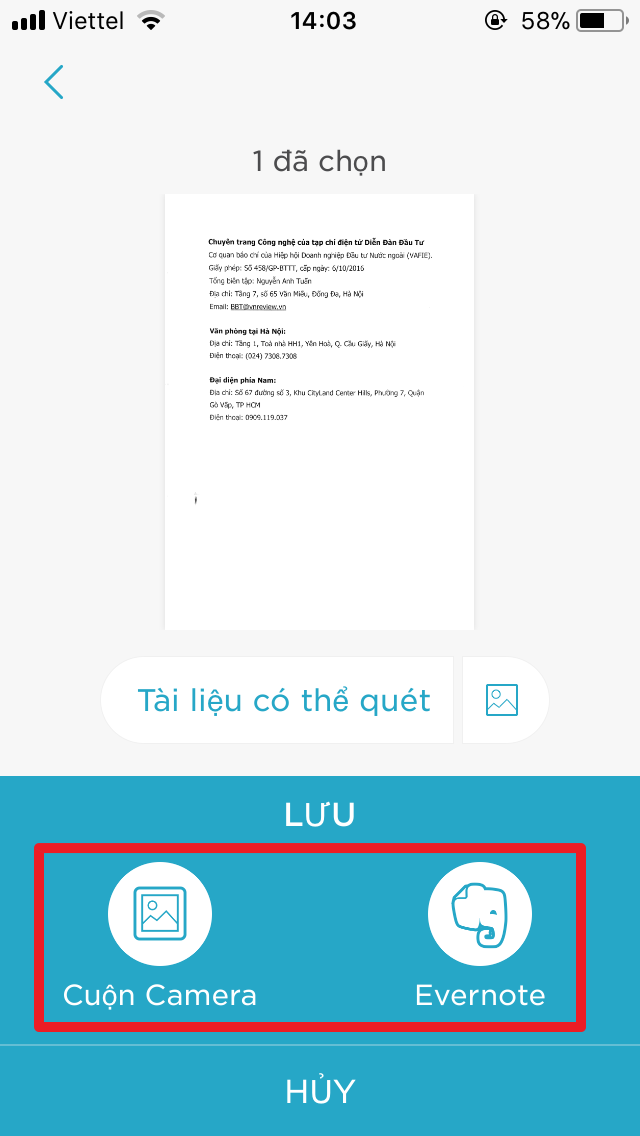Cancel with the HỦY button
This screenshot has height=1136, width=640.
click(320, 1091)
